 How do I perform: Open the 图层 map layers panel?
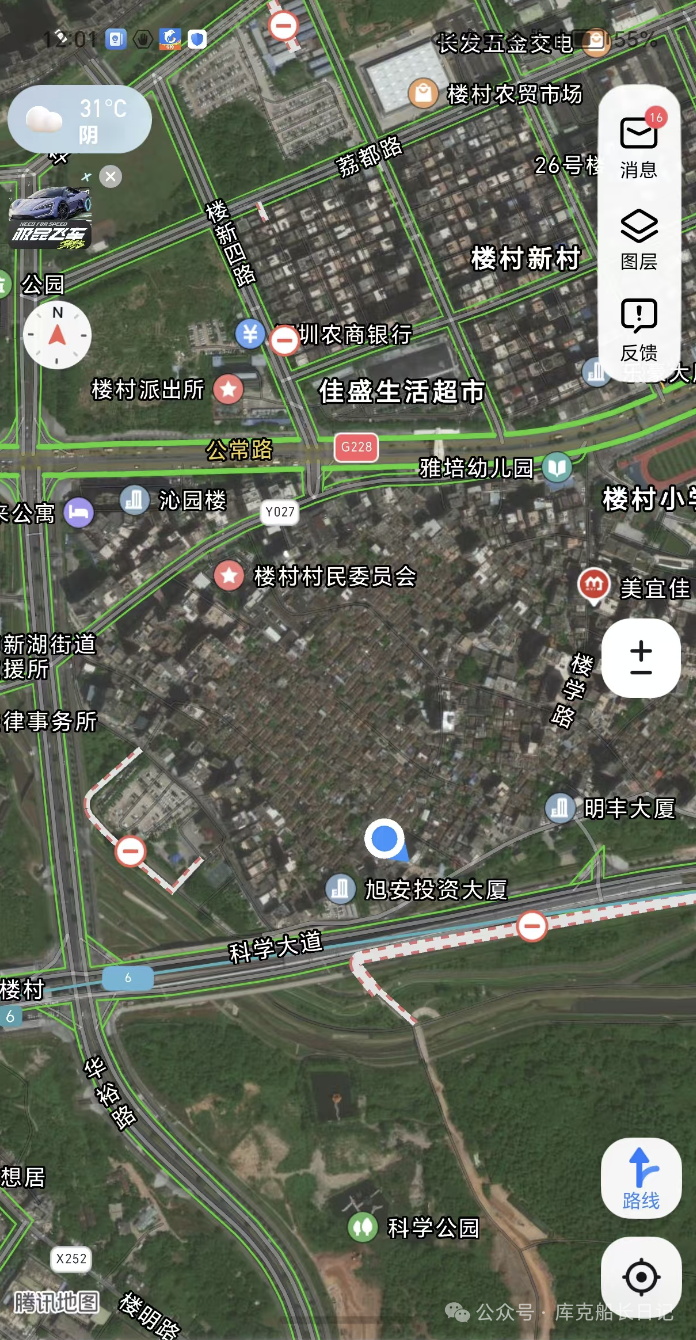pos(639,240)
